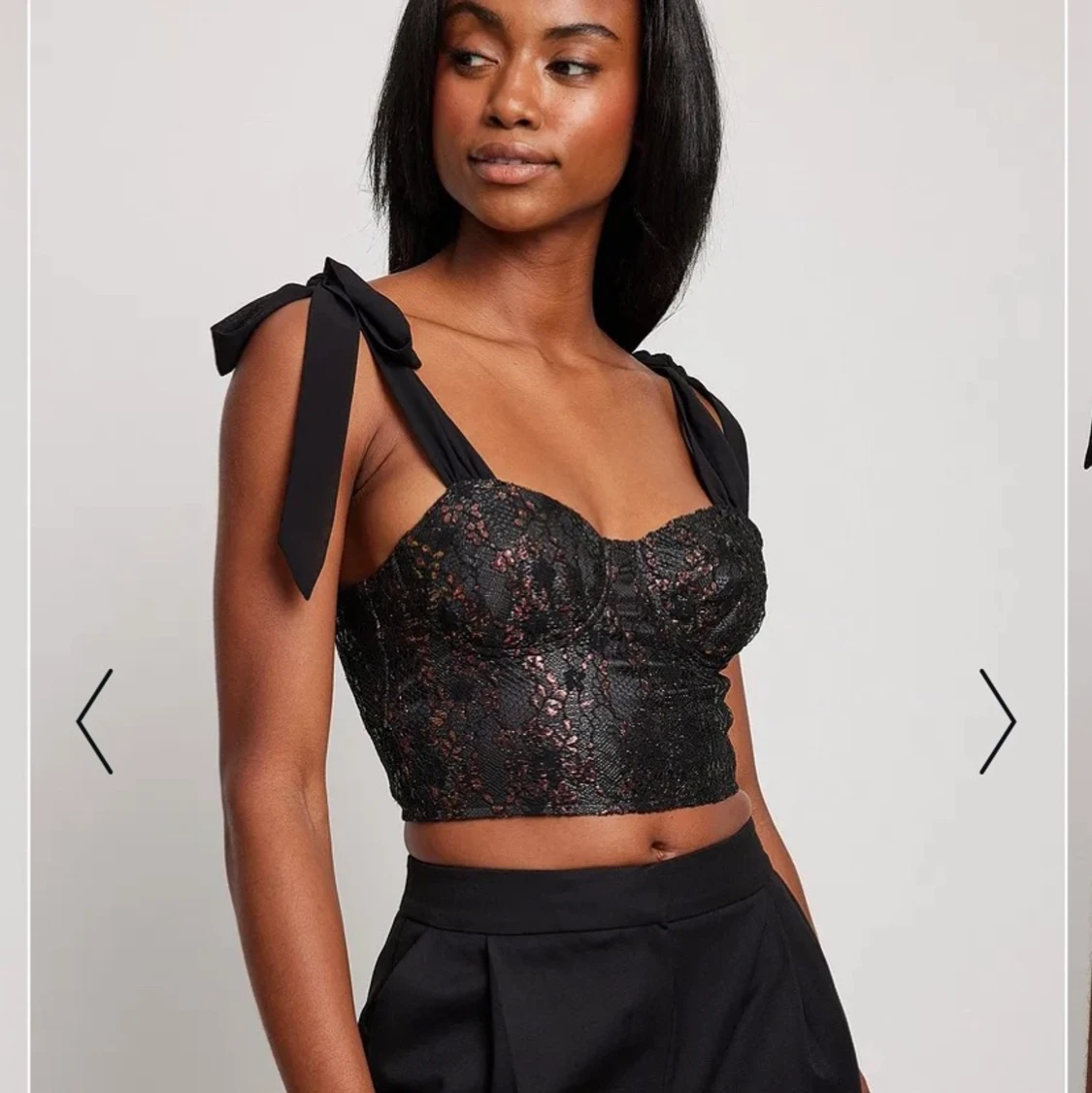Show the next product image

tap(997, 721)
